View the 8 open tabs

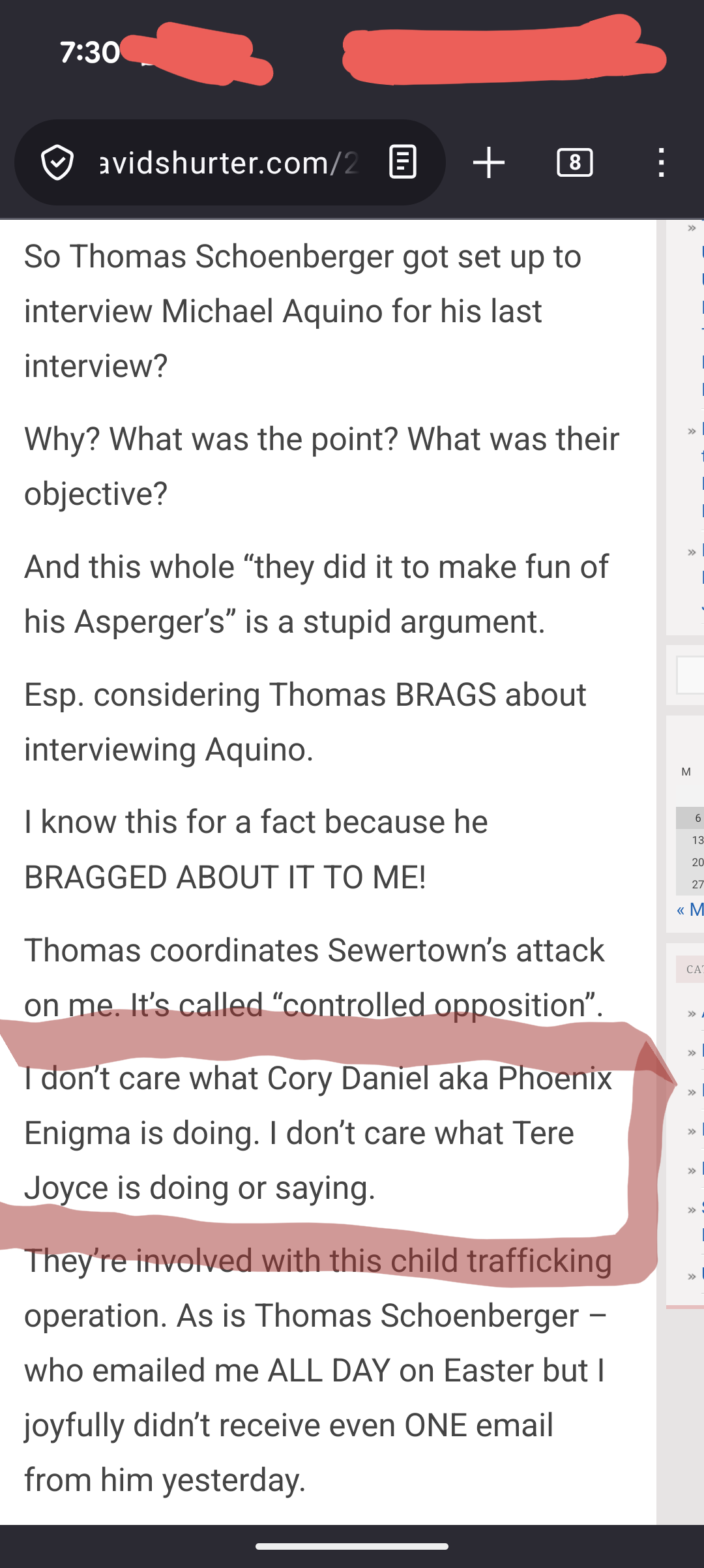tap(574, 162)
